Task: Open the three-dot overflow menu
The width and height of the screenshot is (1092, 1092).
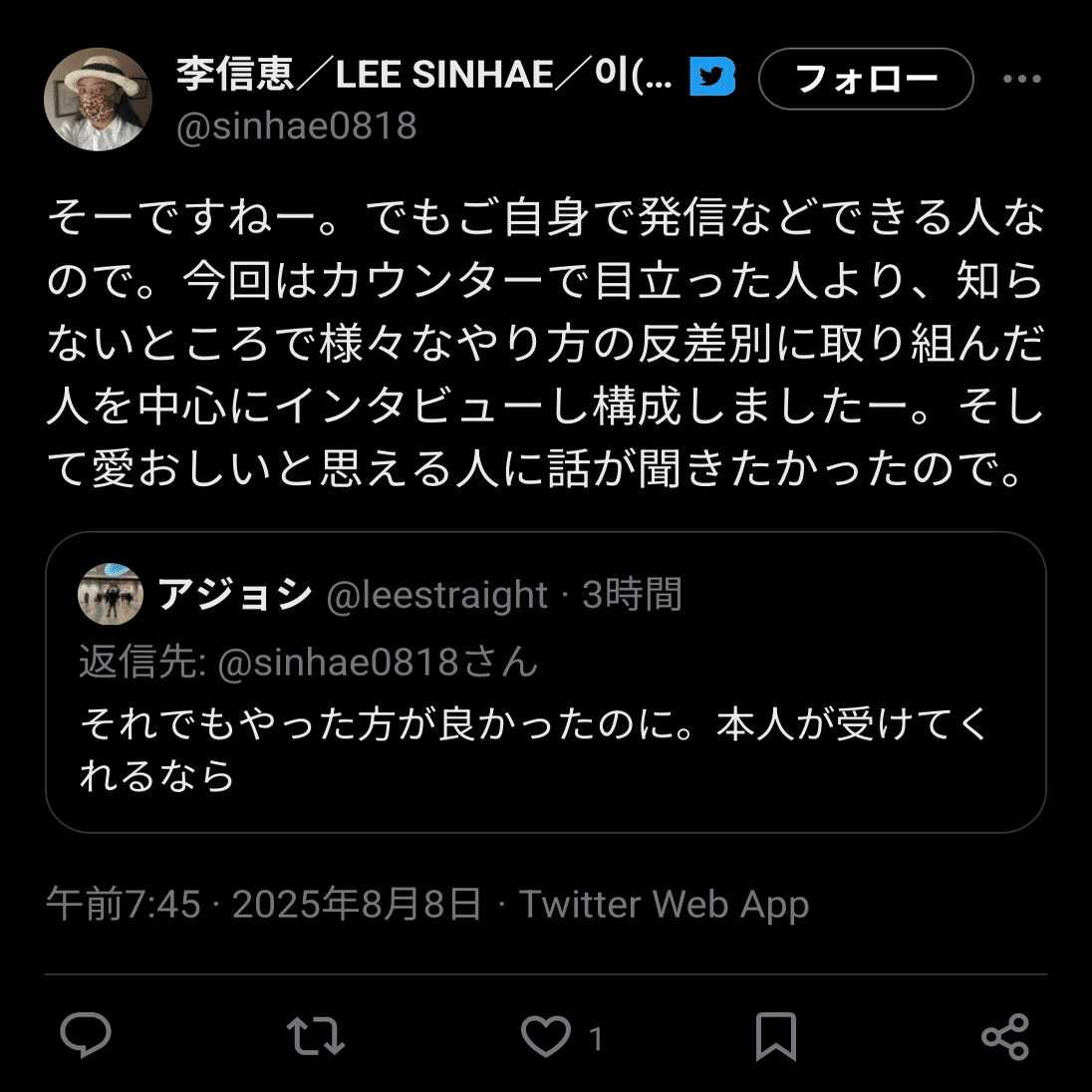Action: click(x=1021, y=79)
